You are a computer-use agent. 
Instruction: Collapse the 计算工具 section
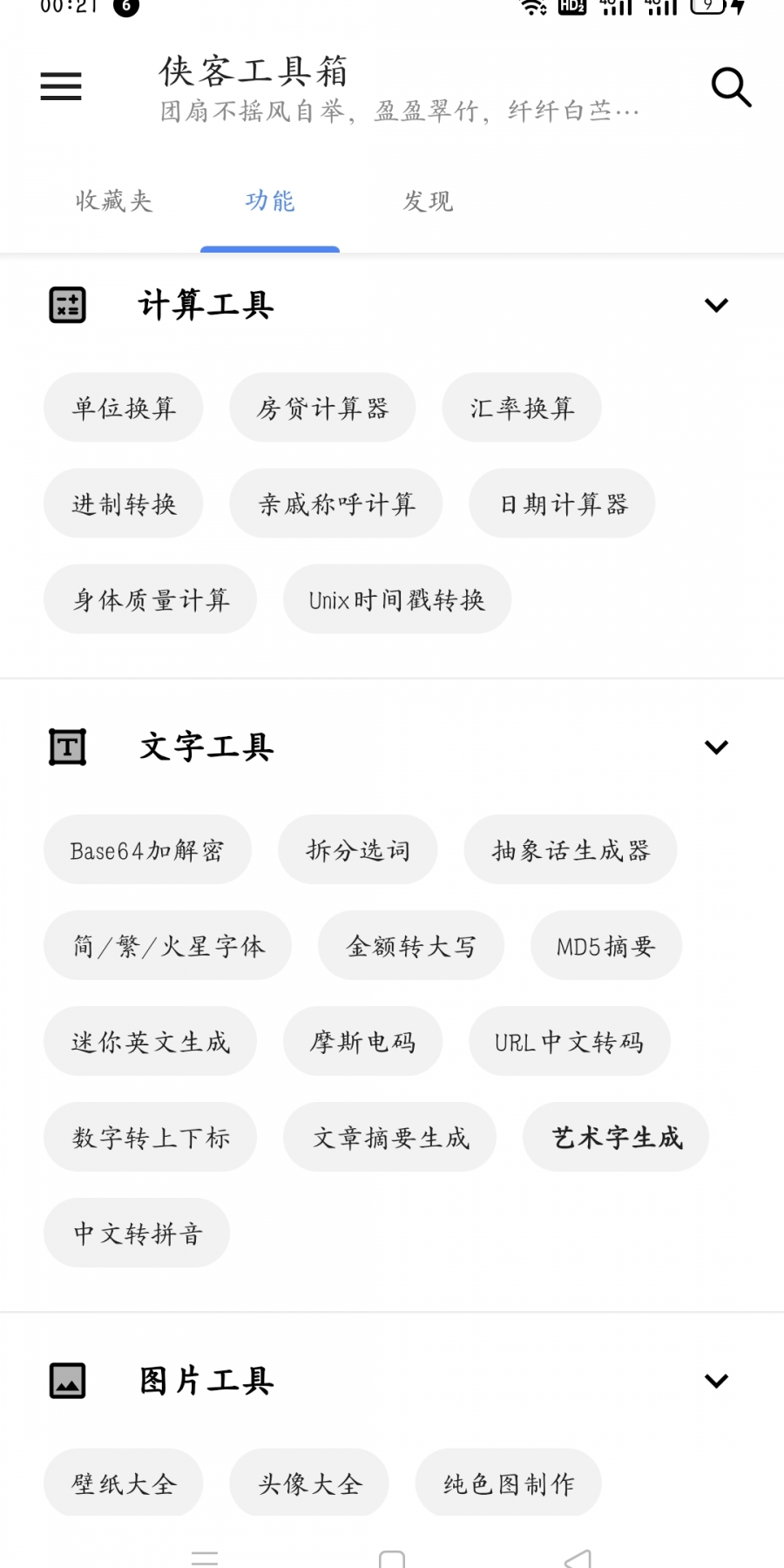716,305
